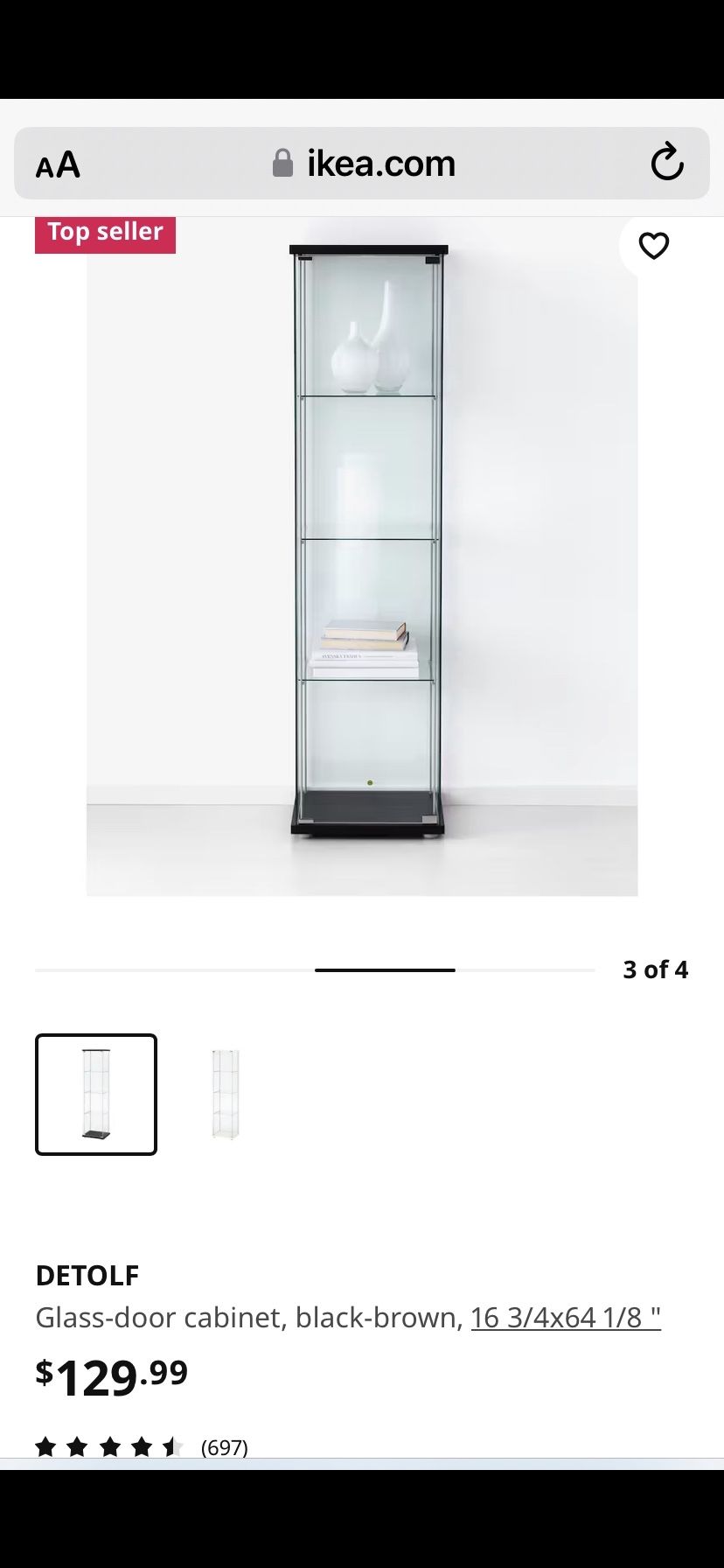Tap the padlock icon next to ikea.com

point(284,163)
